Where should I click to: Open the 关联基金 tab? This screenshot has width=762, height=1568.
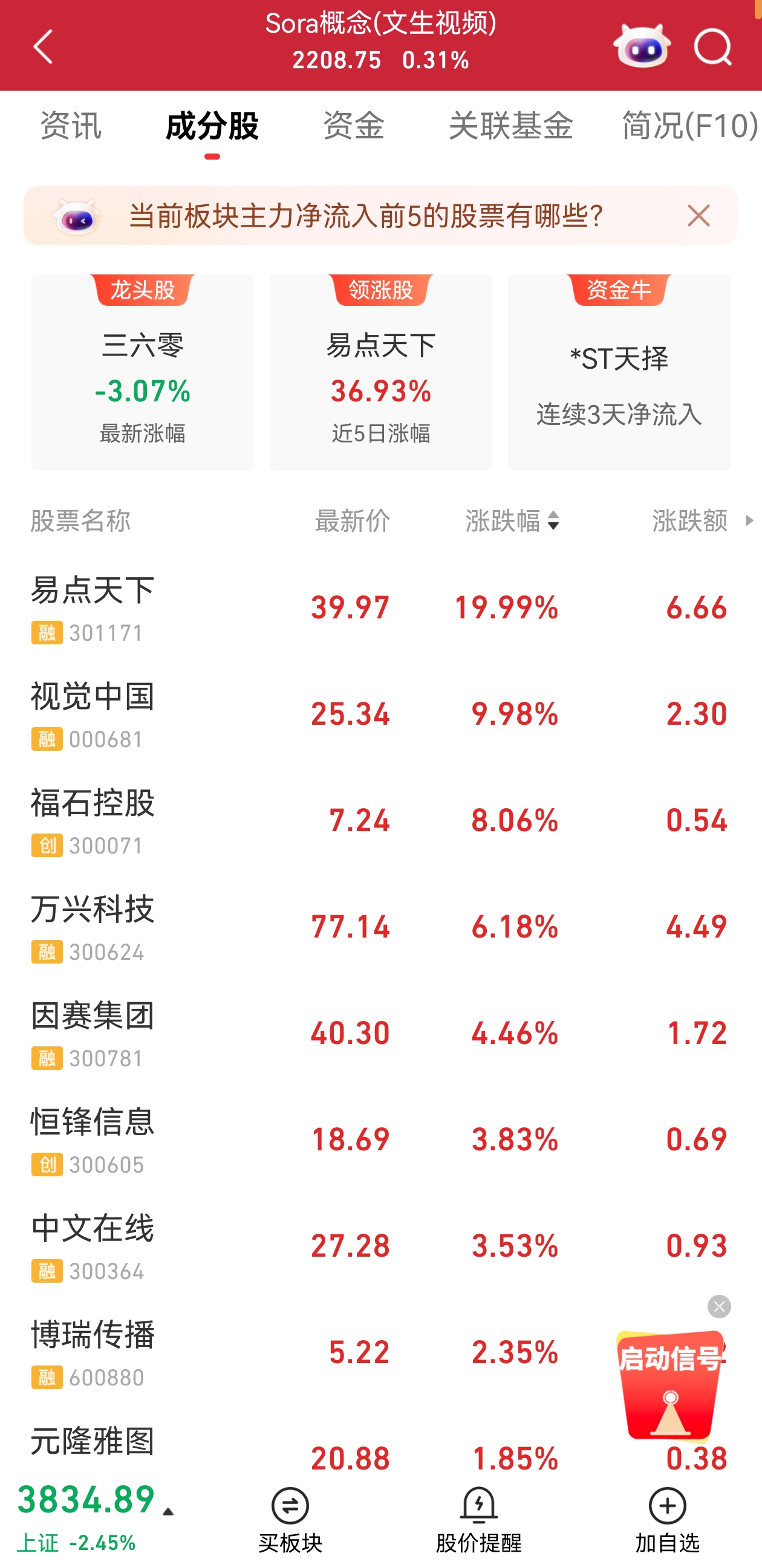[510, 126]
